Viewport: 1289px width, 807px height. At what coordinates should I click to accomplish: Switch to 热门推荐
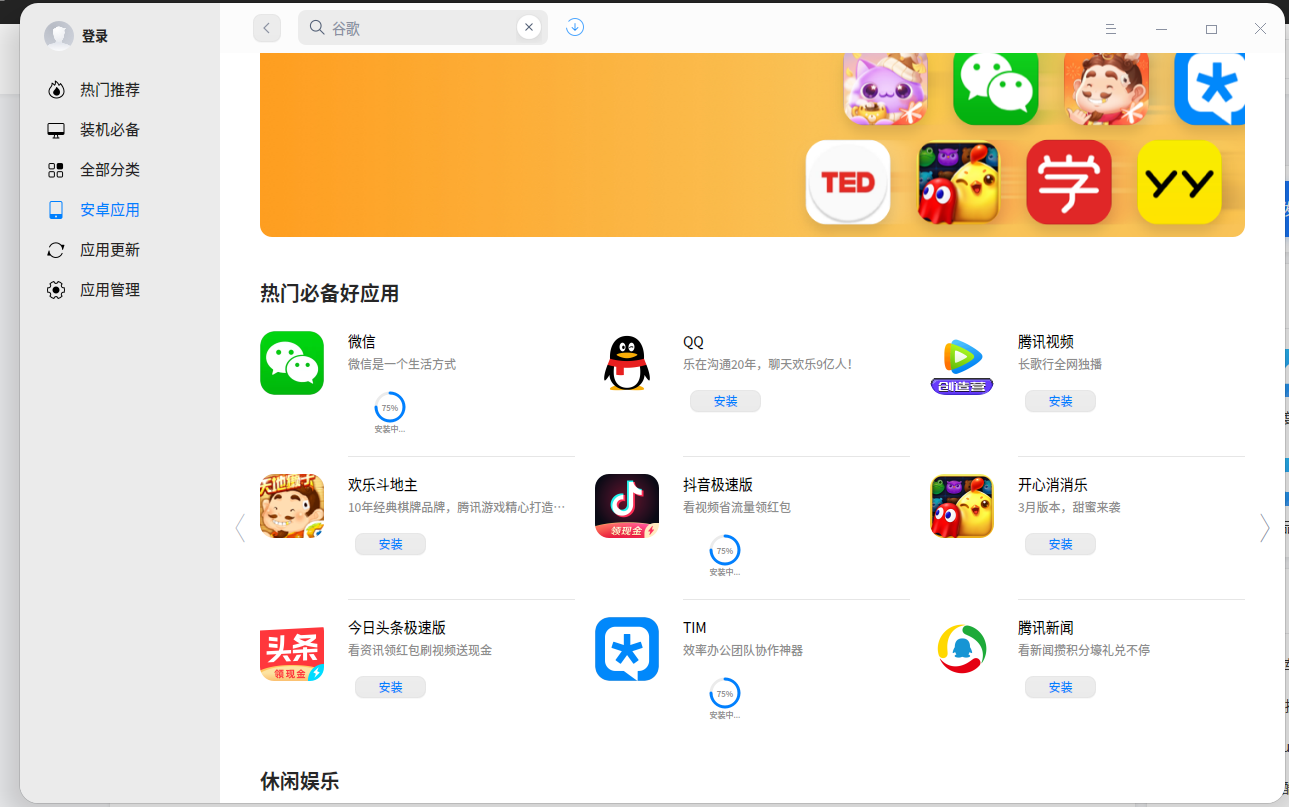point(109,90)
